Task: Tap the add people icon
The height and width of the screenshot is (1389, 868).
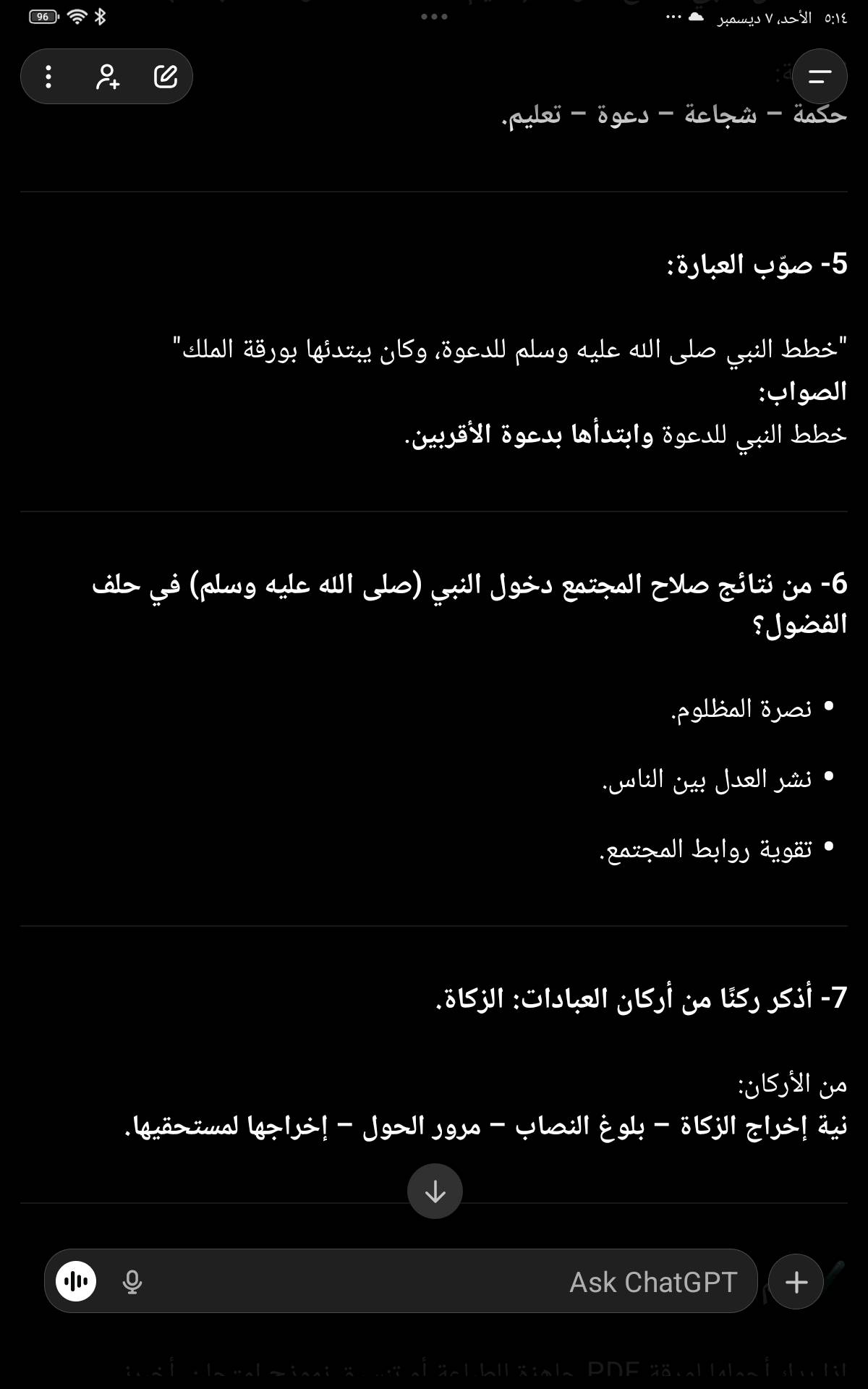Action: 107,77
